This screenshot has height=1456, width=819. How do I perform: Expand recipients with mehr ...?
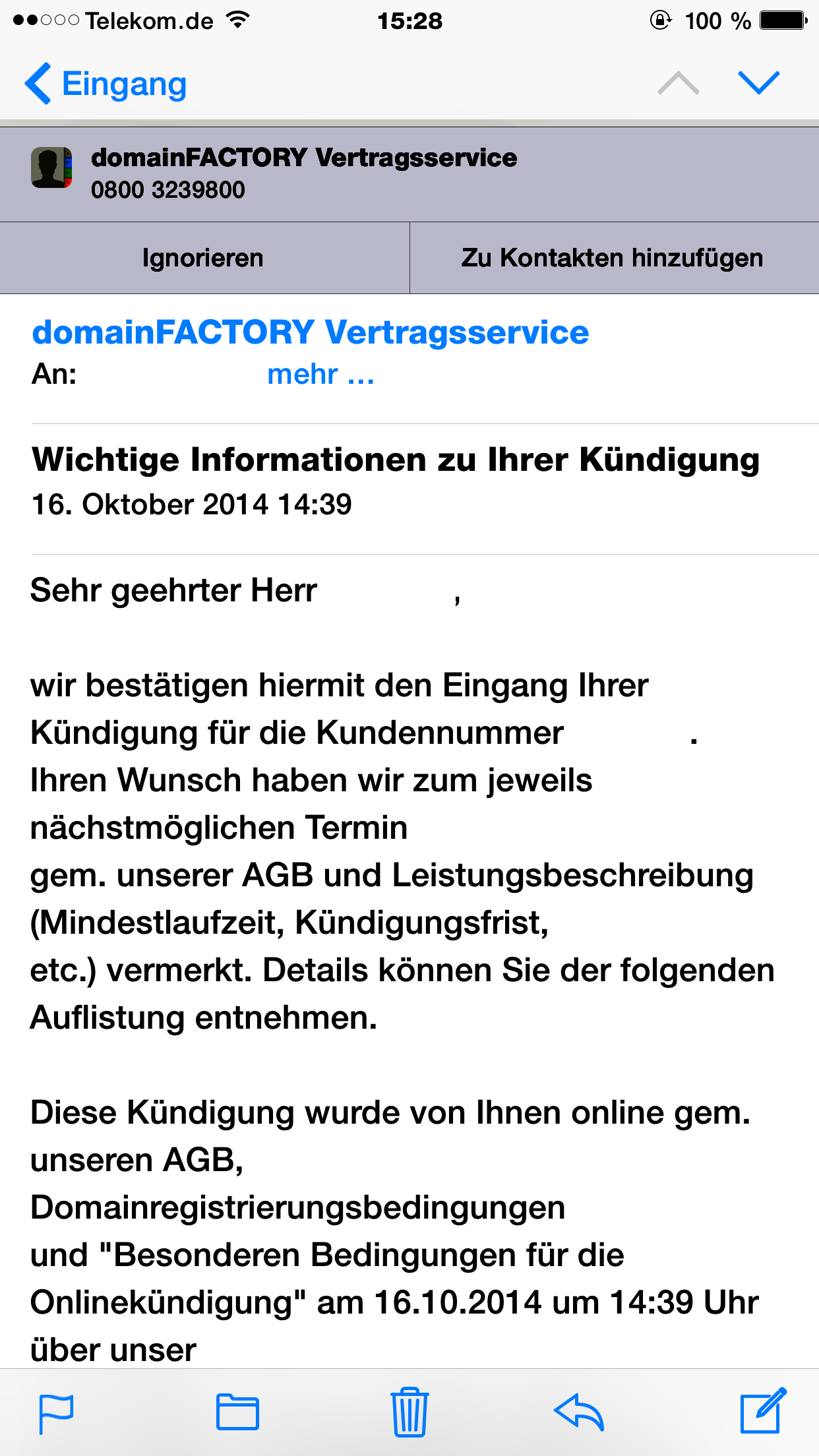[x=320, y=375]
